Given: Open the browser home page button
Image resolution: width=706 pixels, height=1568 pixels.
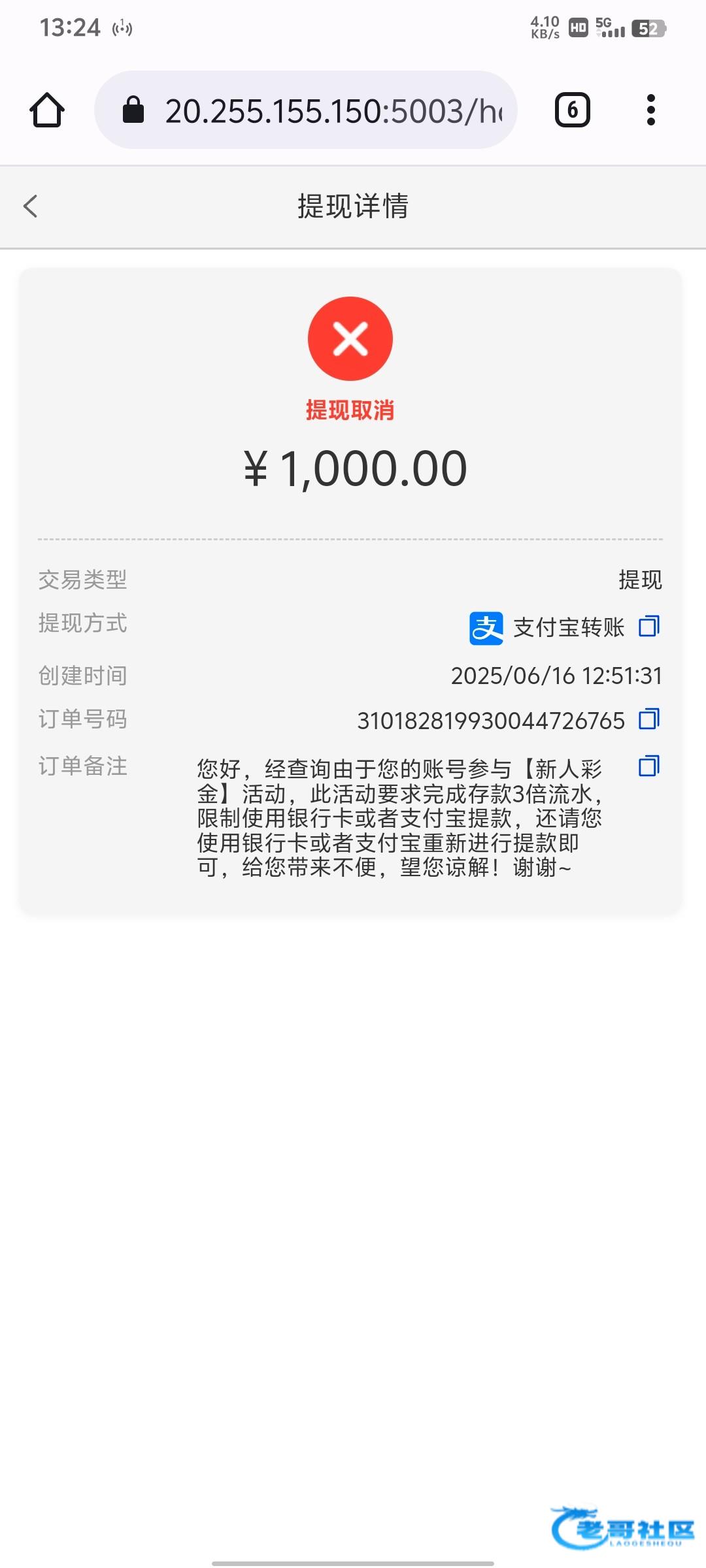Looking at the screenshot, I should point(47,110).
